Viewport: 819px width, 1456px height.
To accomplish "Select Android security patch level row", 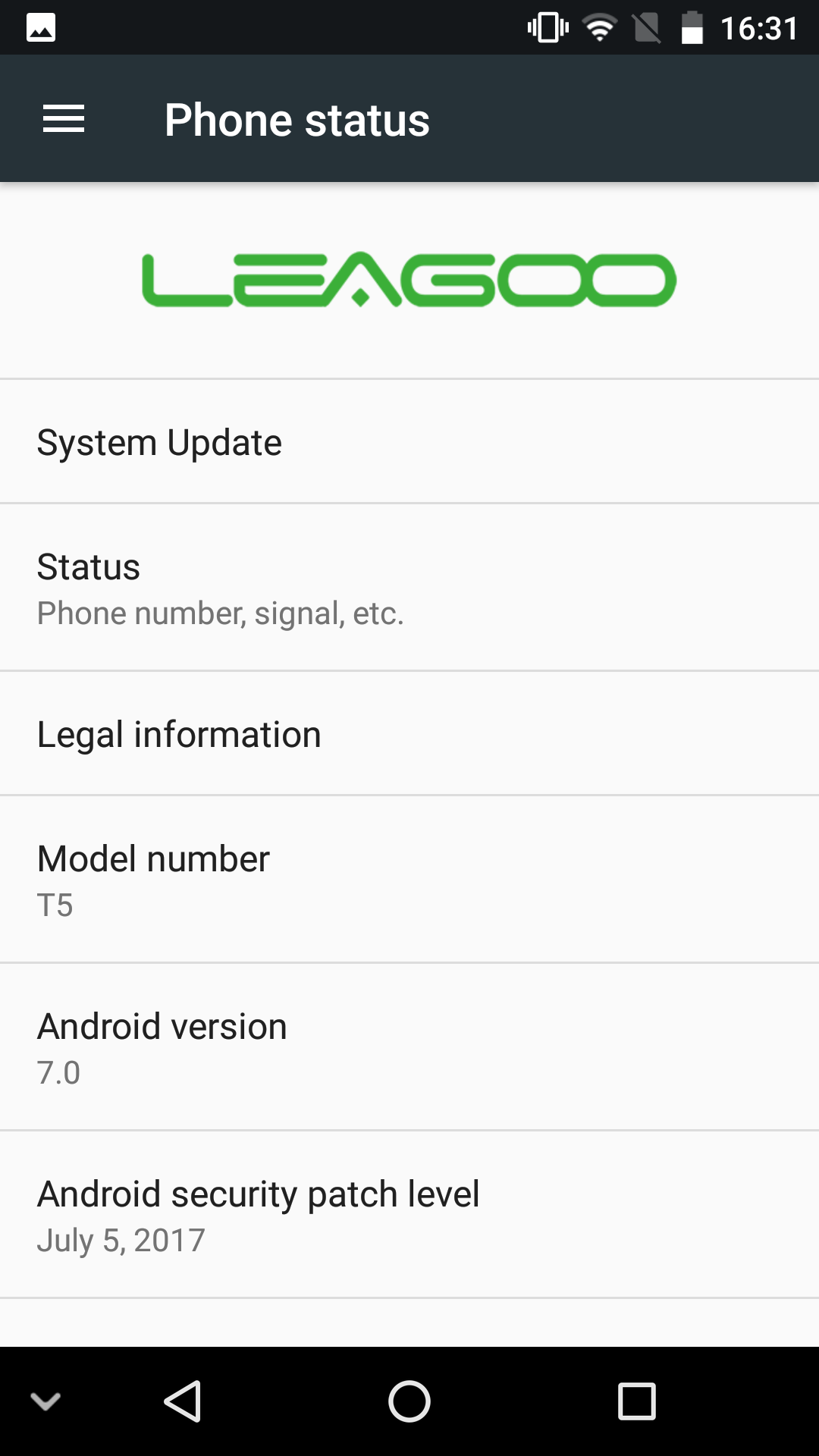I will coord(409,1215).
